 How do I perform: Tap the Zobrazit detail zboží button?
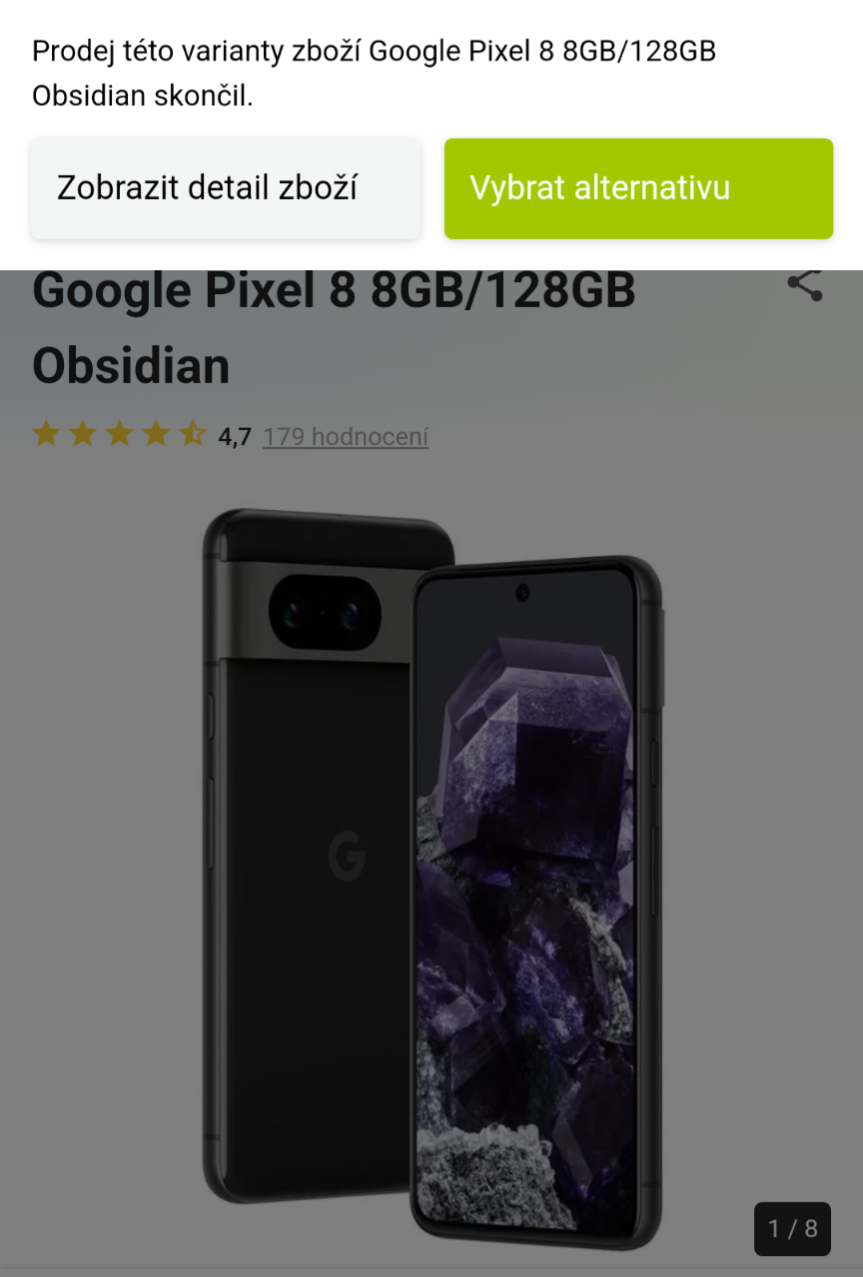click(x=225, y=188)
